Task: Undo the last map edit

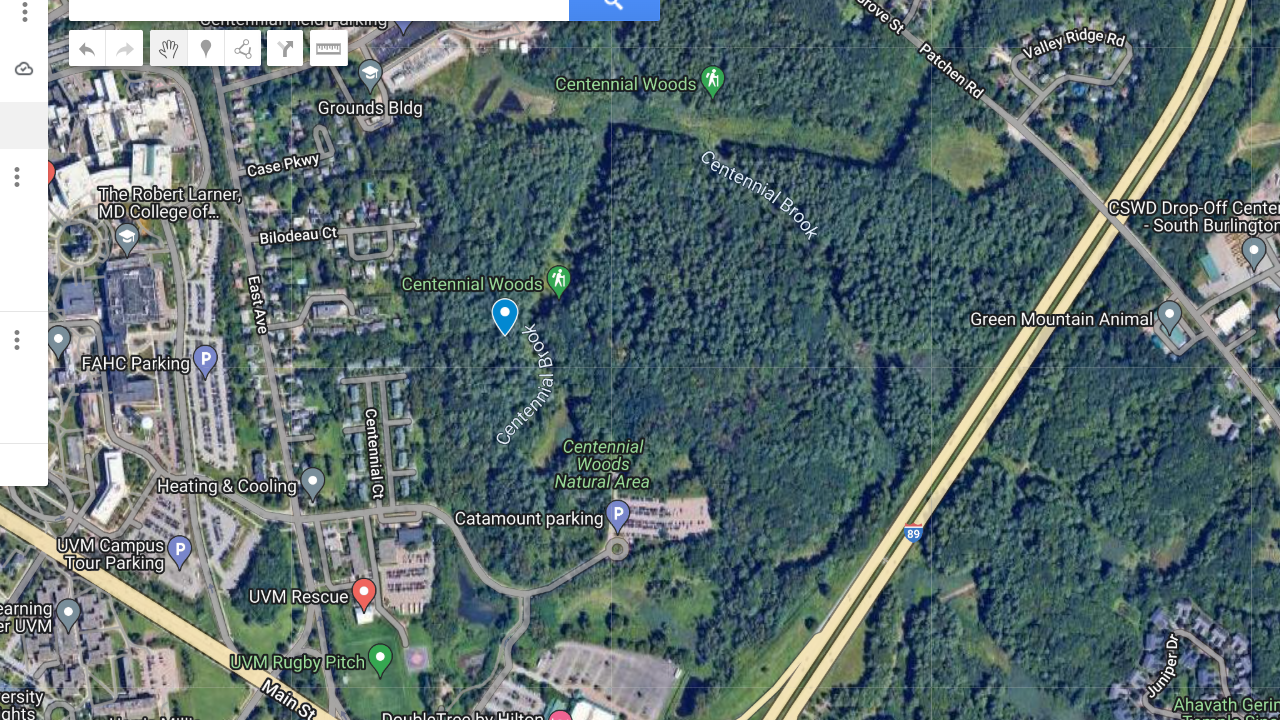Action: 87,48
